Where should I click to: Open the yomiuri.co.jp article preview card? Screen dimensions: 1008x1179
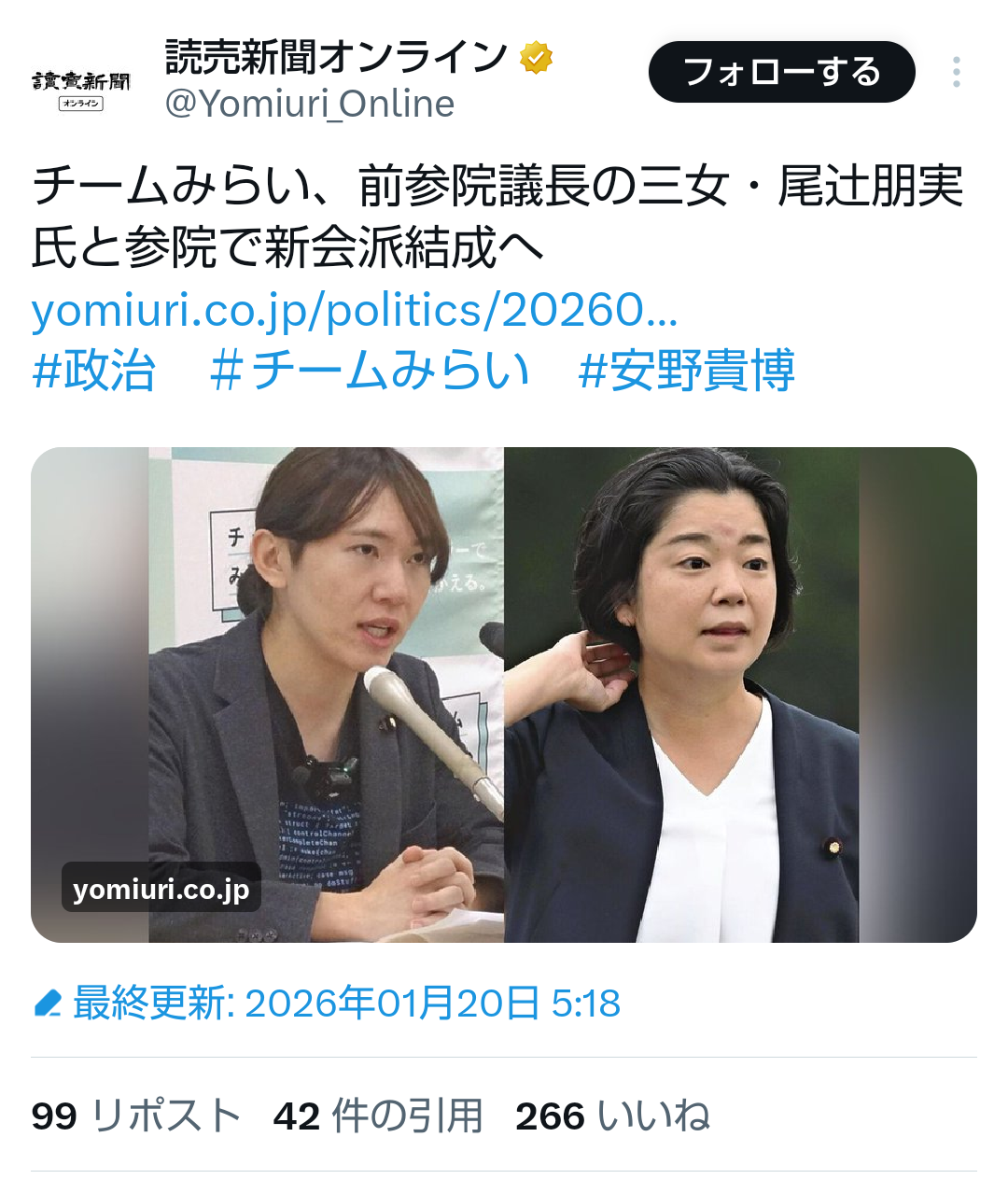[503, 694]
